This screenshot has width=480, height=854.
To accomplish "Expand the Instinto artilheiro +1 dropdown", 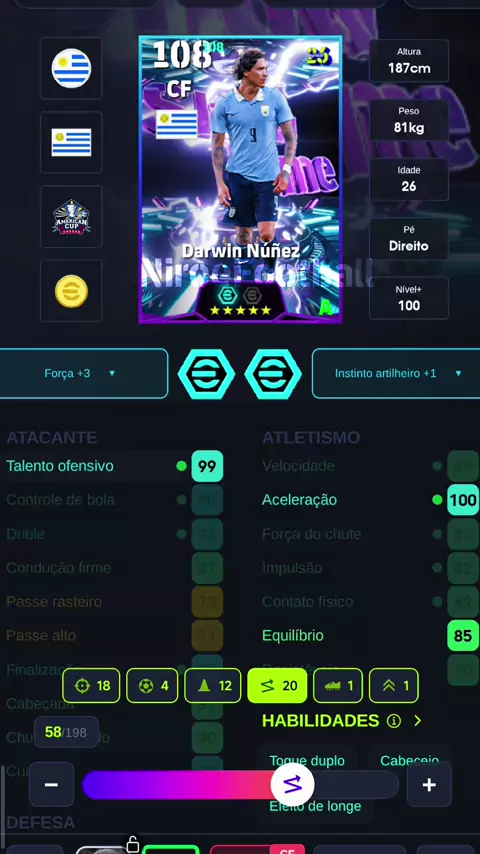I will pyautogui.click(x=396, y=373).
